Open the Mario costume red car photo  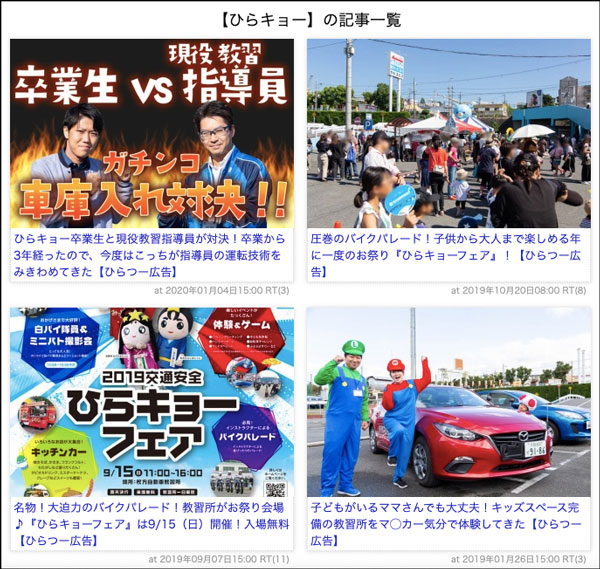[x=448, y=402]
